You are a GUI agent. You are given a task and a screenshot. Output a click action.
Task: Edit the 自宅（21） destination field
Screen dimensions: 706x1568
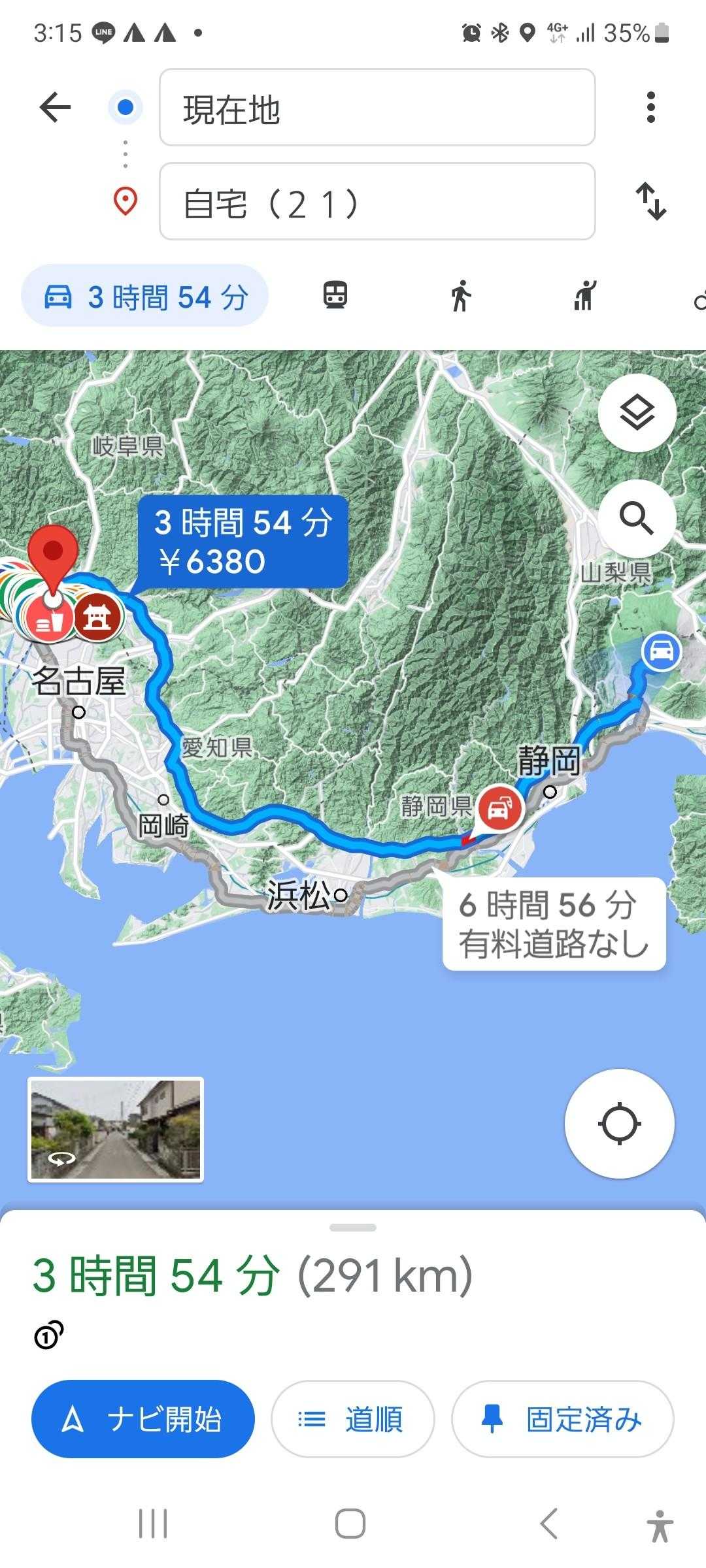point(377,202)
